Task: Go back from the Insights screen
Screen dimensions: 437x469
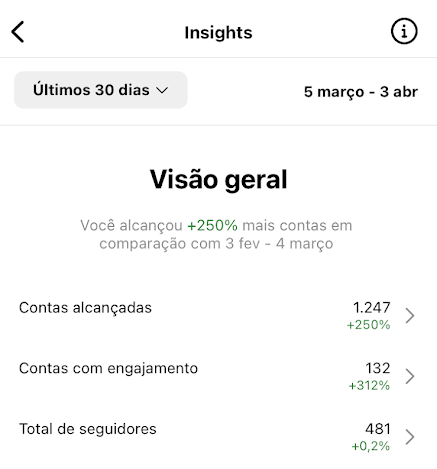Action: tap(18, 32)
